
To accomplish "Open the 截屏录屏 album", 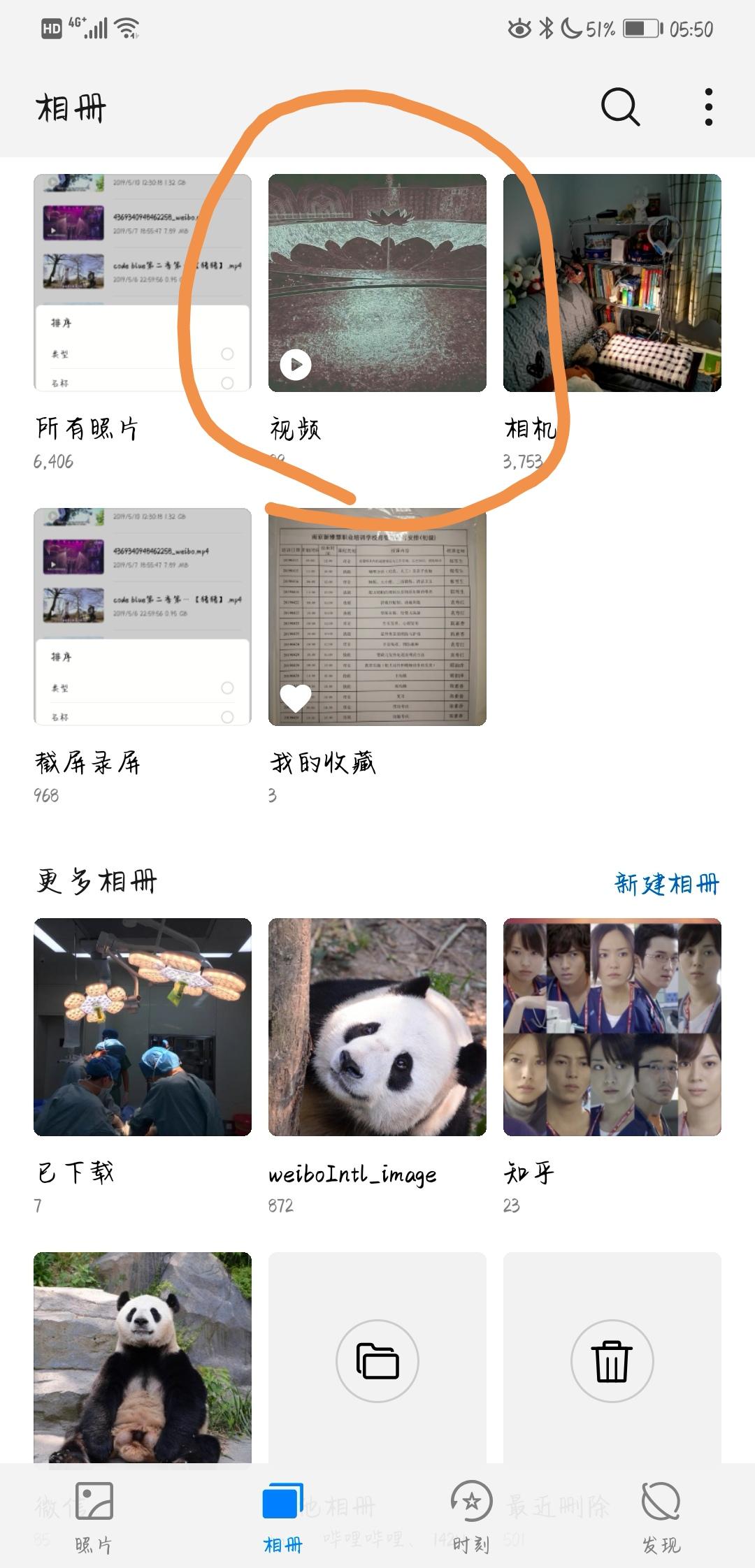I will [x=142, y=617].
